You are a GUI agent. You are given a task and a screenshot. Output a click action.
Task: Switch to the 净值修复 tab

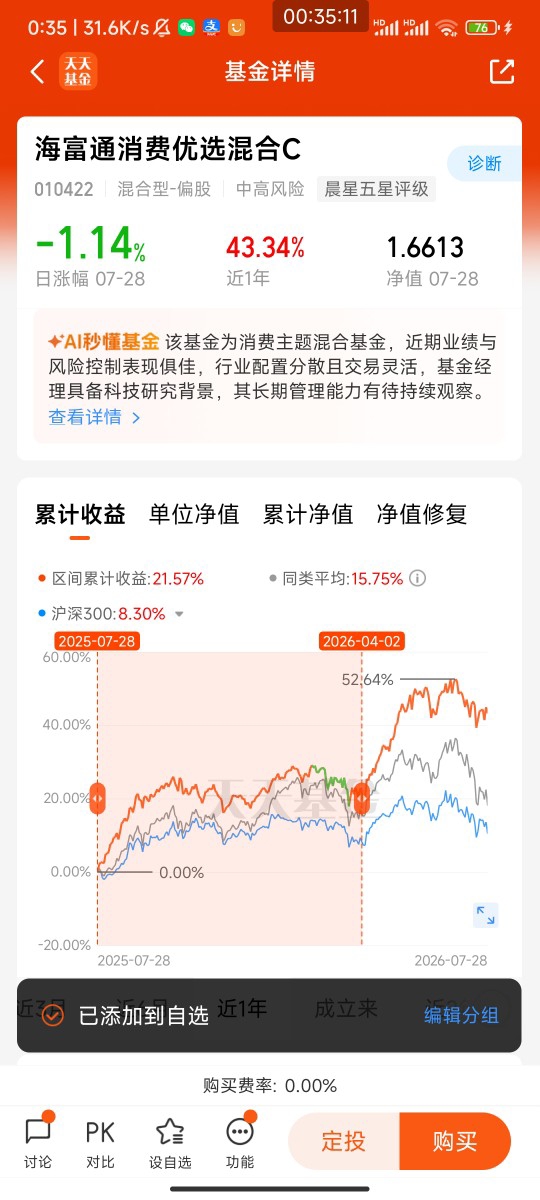(x=422, y=514)
